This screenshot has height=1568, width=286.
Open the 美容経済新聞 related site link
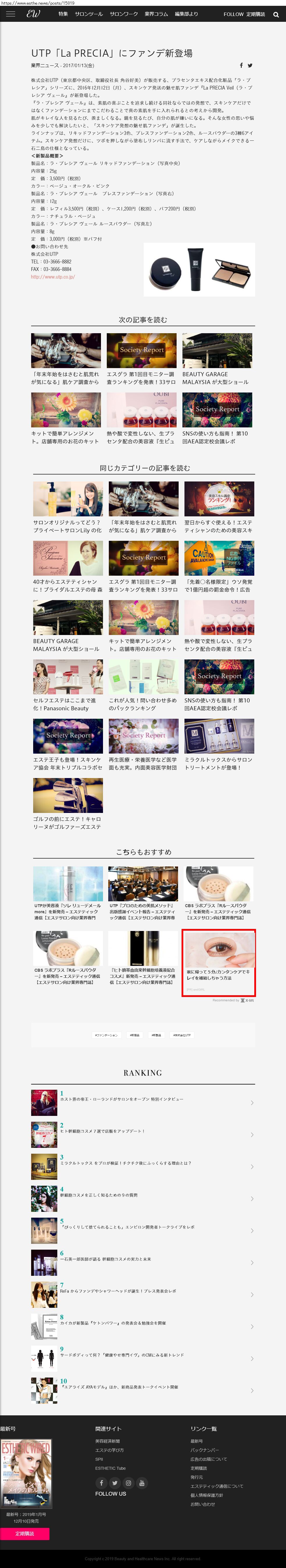[108, 1441]
